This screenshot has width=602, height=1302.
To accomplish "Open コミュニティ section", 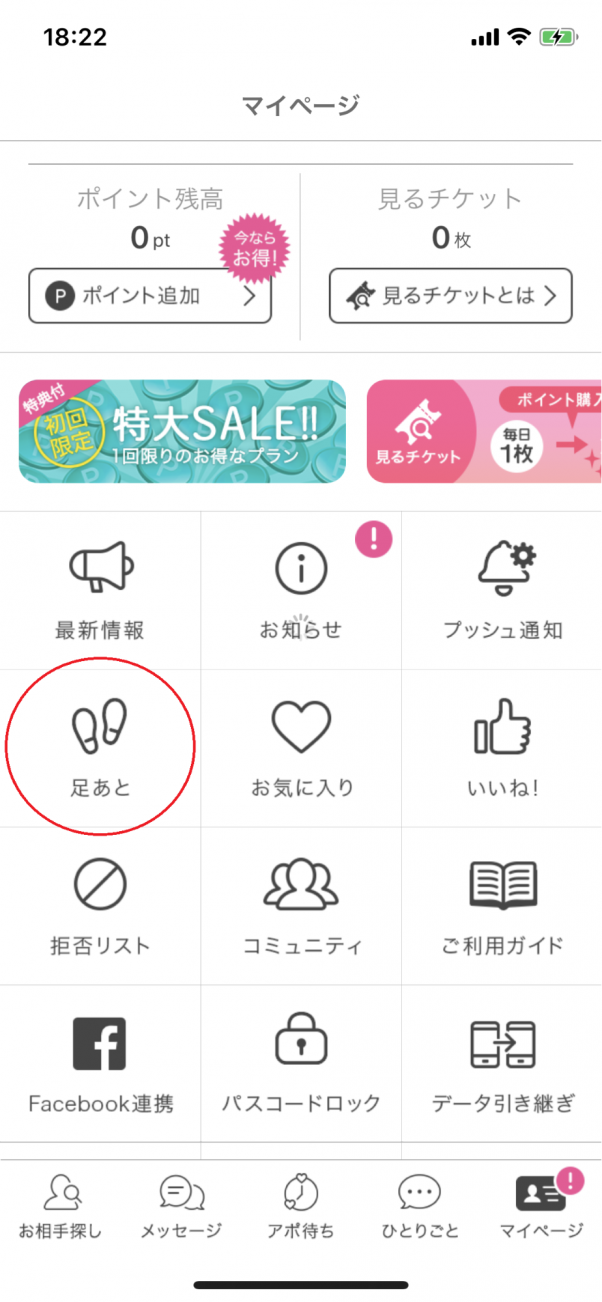I will coord(301,905).
